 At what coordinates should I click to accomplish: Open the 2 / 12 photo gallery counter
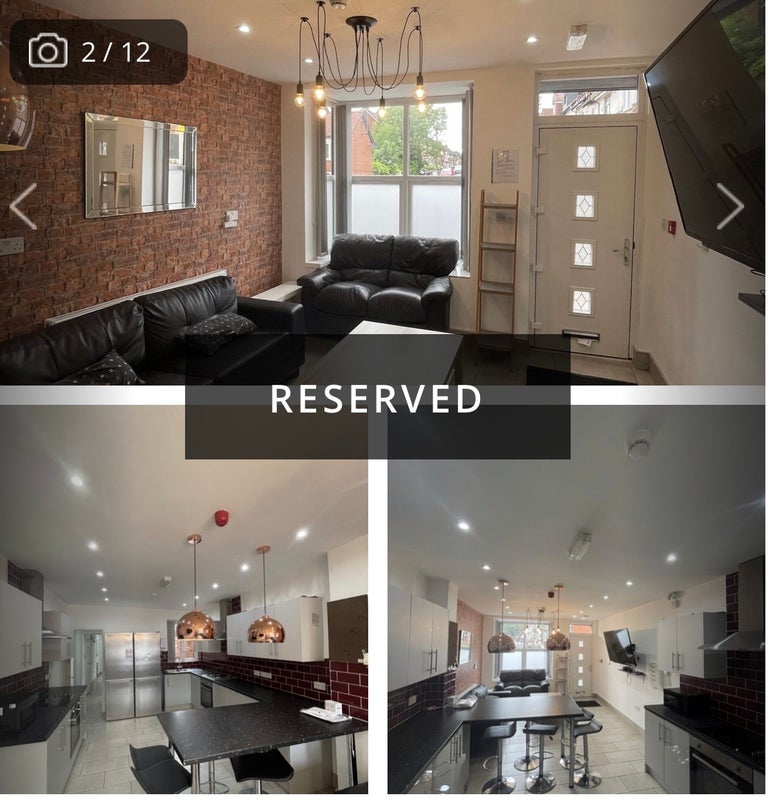(x=98, y=51)
